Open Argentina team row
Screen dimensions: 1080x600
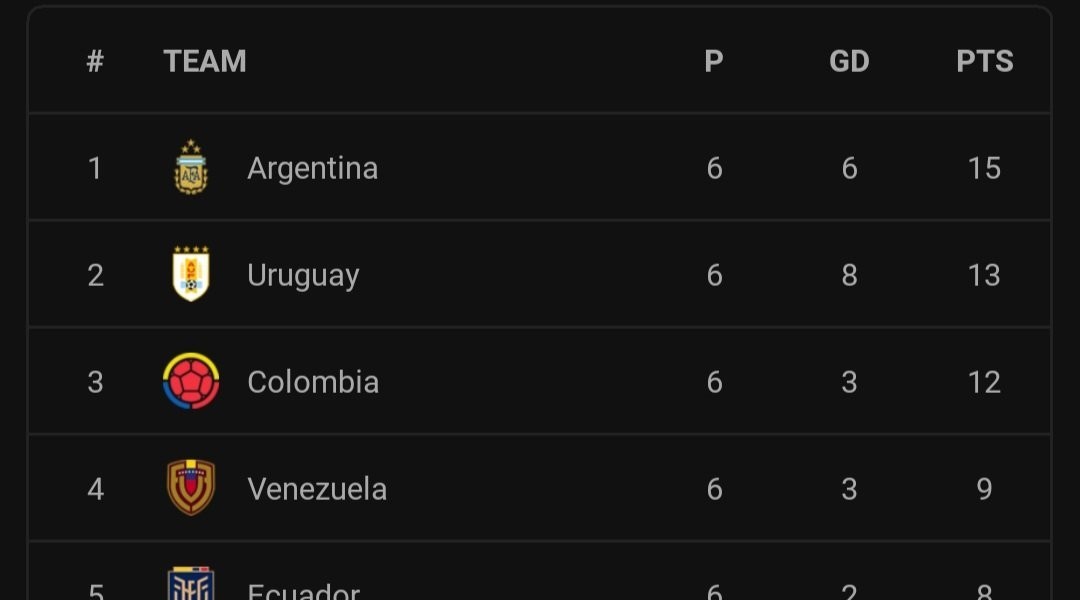(312, 168)
